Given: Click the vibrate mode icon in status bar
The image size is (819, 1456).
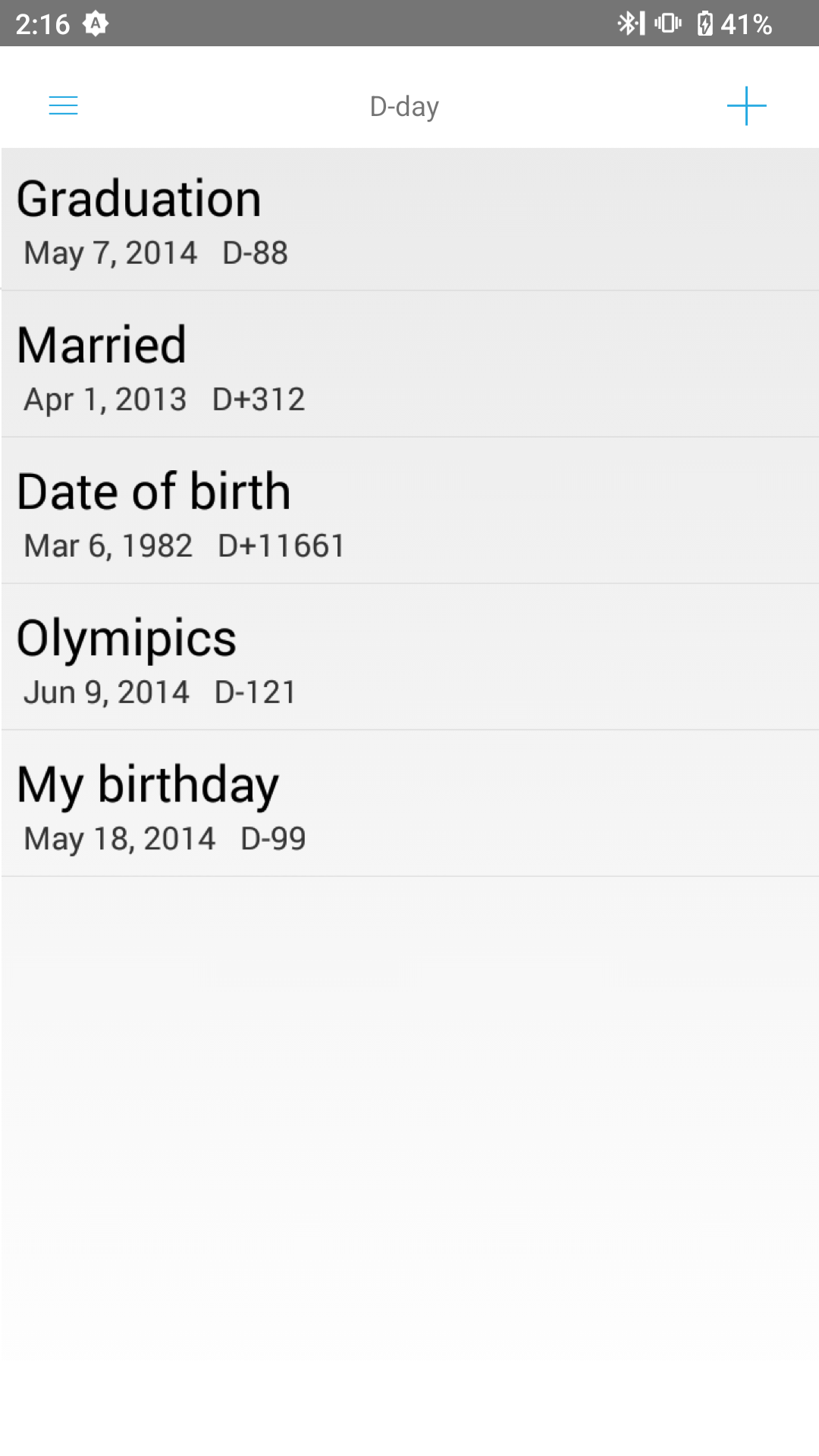Looking at the screenshot, I should click(667, 24).
